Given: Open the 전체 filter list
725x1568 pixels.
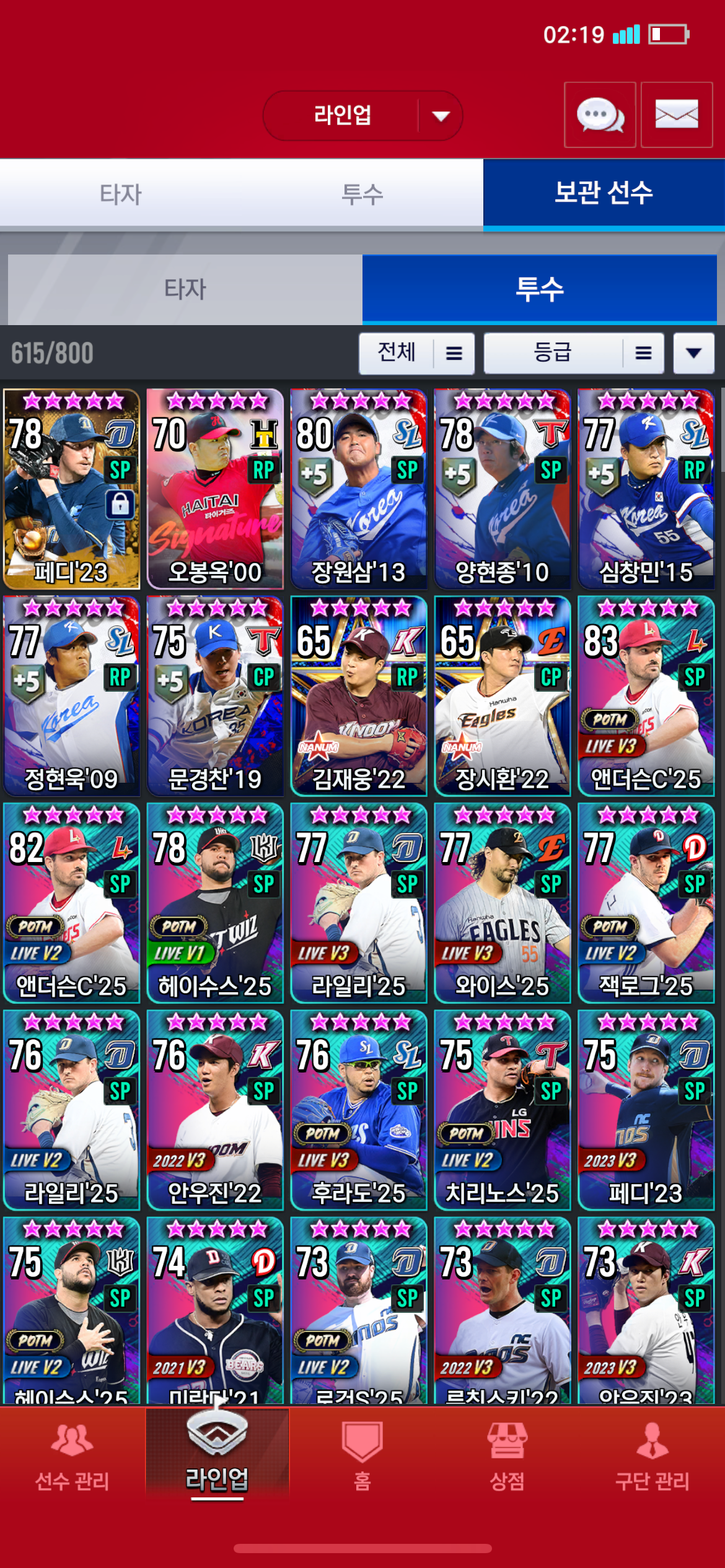Looking at the screenshot, I should tap(416, 354).
